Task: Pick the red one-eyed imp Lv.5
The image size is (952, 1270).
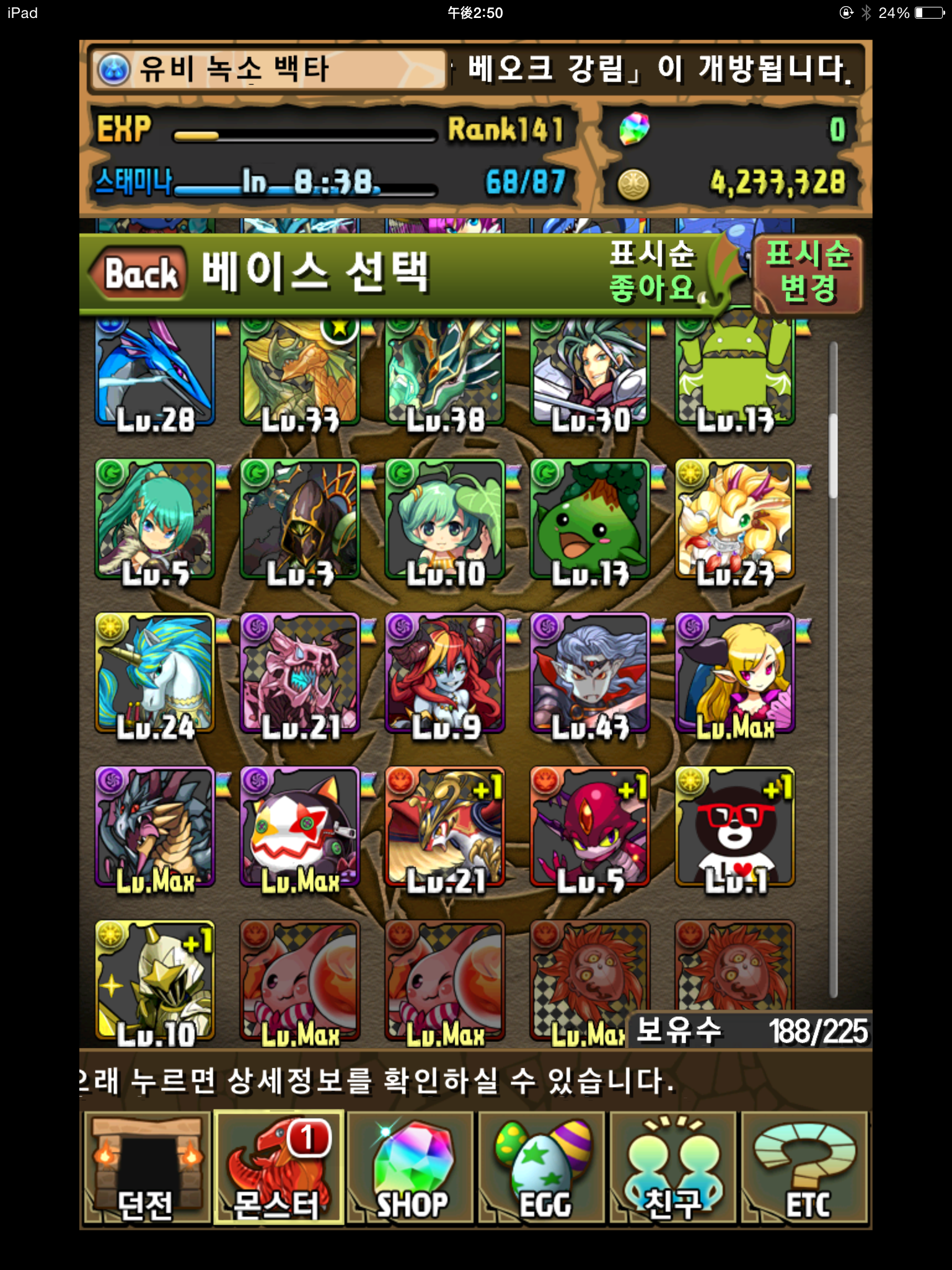Action: [x=590, y=826]
